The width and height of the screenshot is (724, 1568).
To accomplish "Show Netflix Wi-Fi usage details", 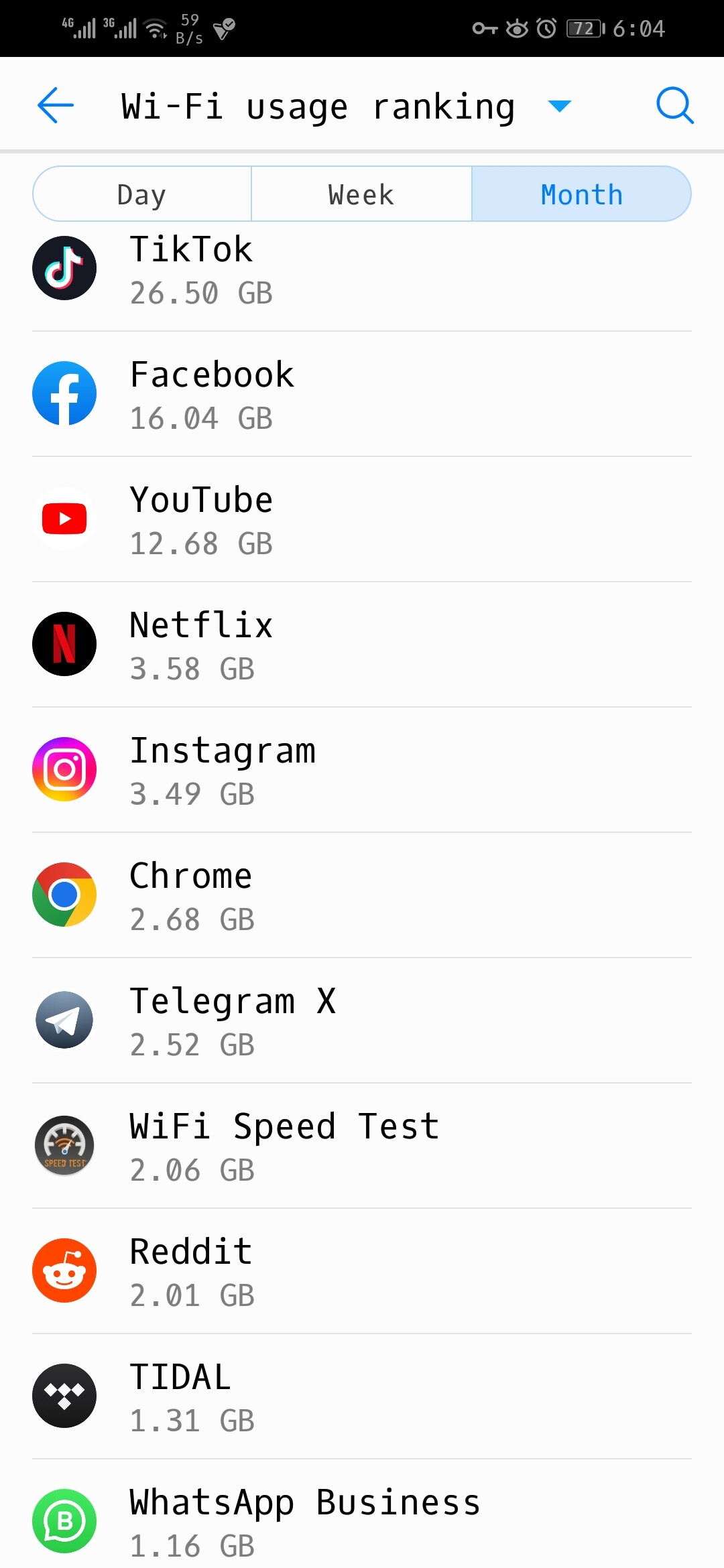I will (x=362, y=645).
